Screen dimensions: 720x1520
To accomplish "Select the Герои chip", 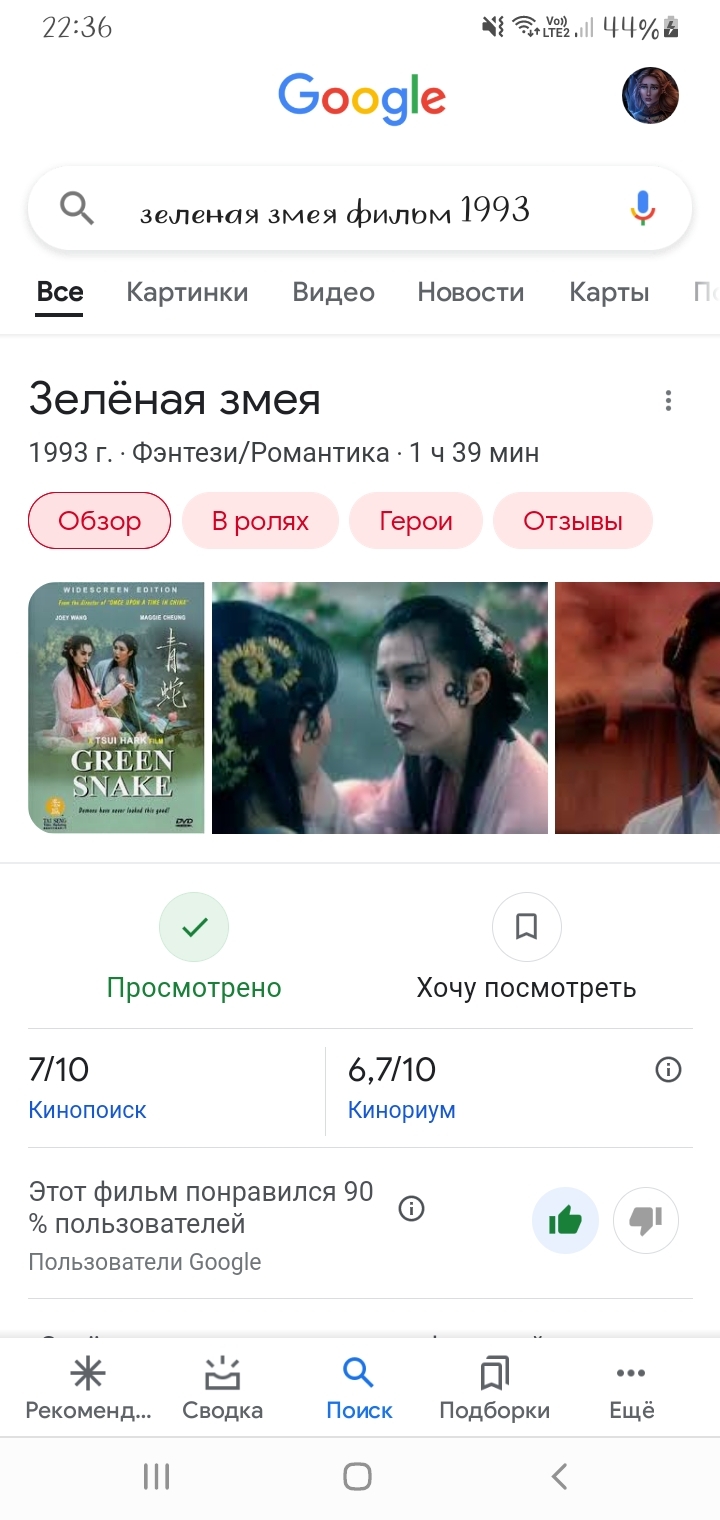I will (x=415, y=521).
